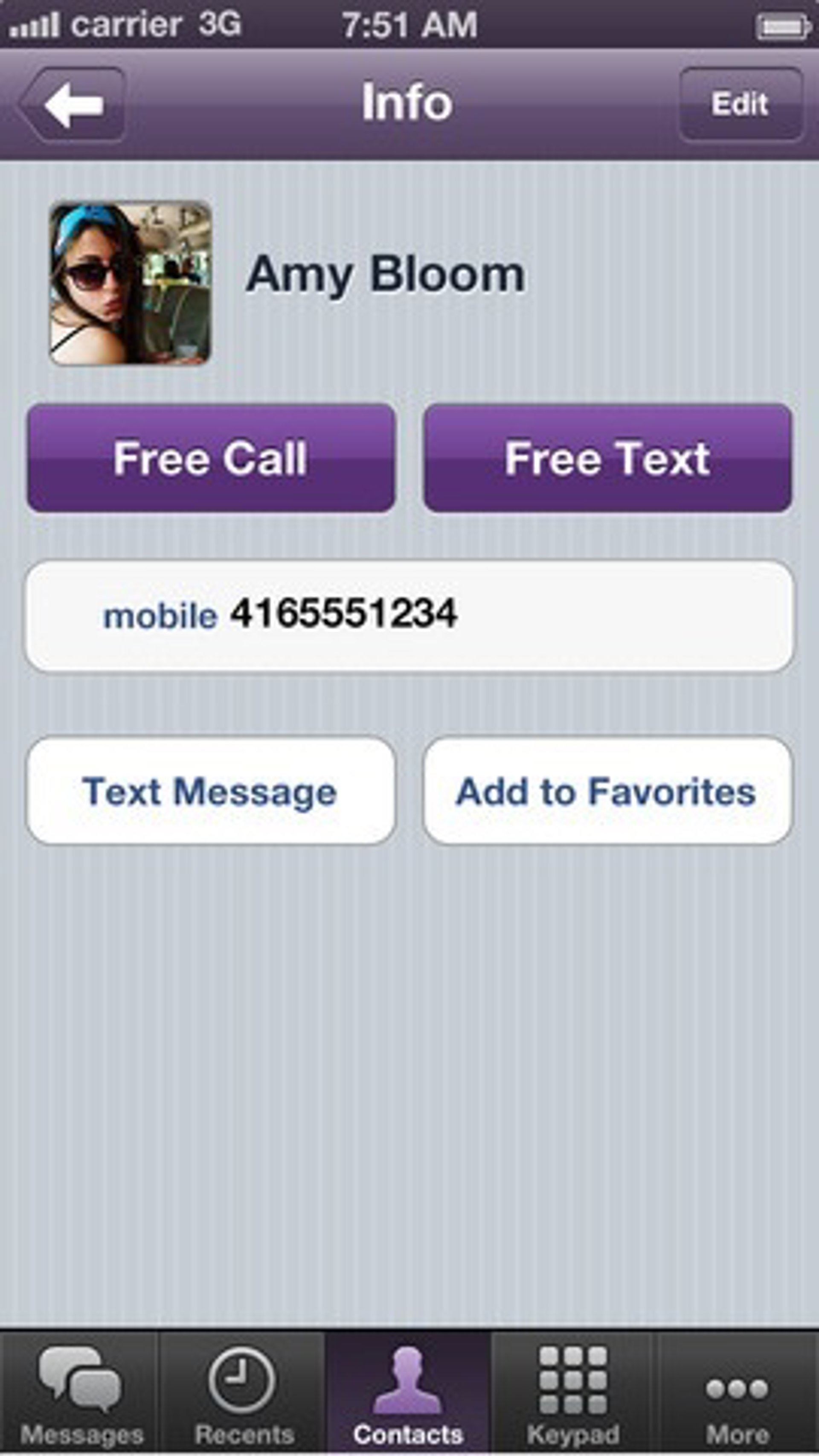View Amy Bloom's profile photo
The width and height of the screenshot is (819, 1456).
point(130,283)
